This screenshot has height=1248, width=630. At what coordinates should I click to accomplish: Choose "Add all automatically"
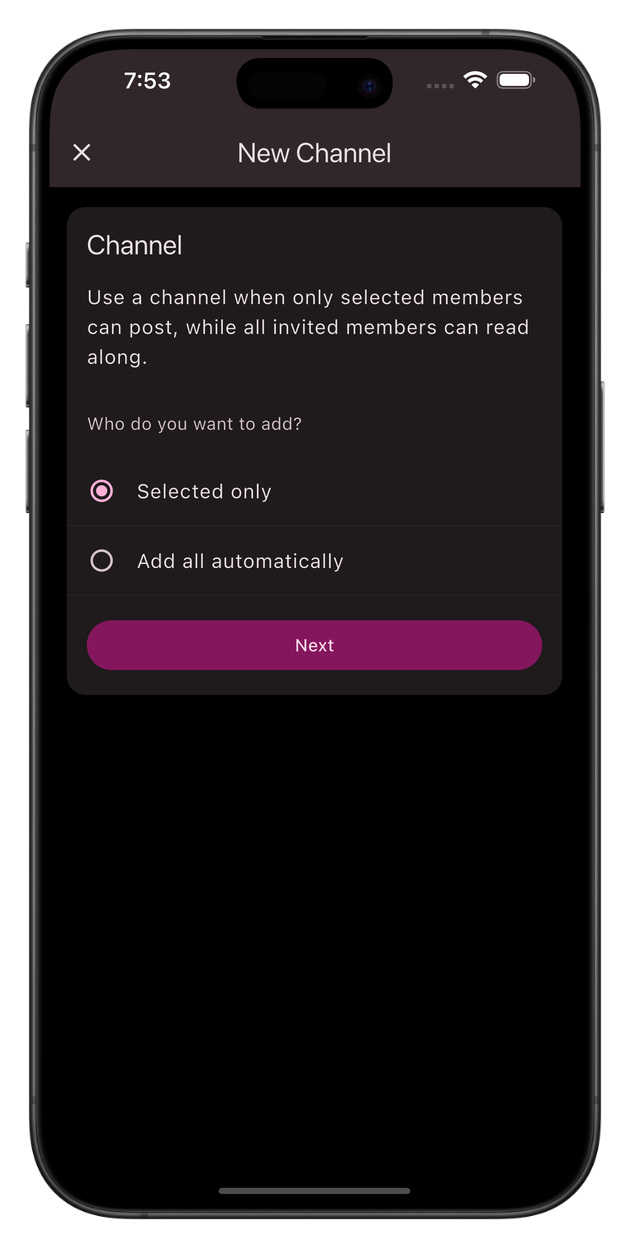[x=314, y=561]
